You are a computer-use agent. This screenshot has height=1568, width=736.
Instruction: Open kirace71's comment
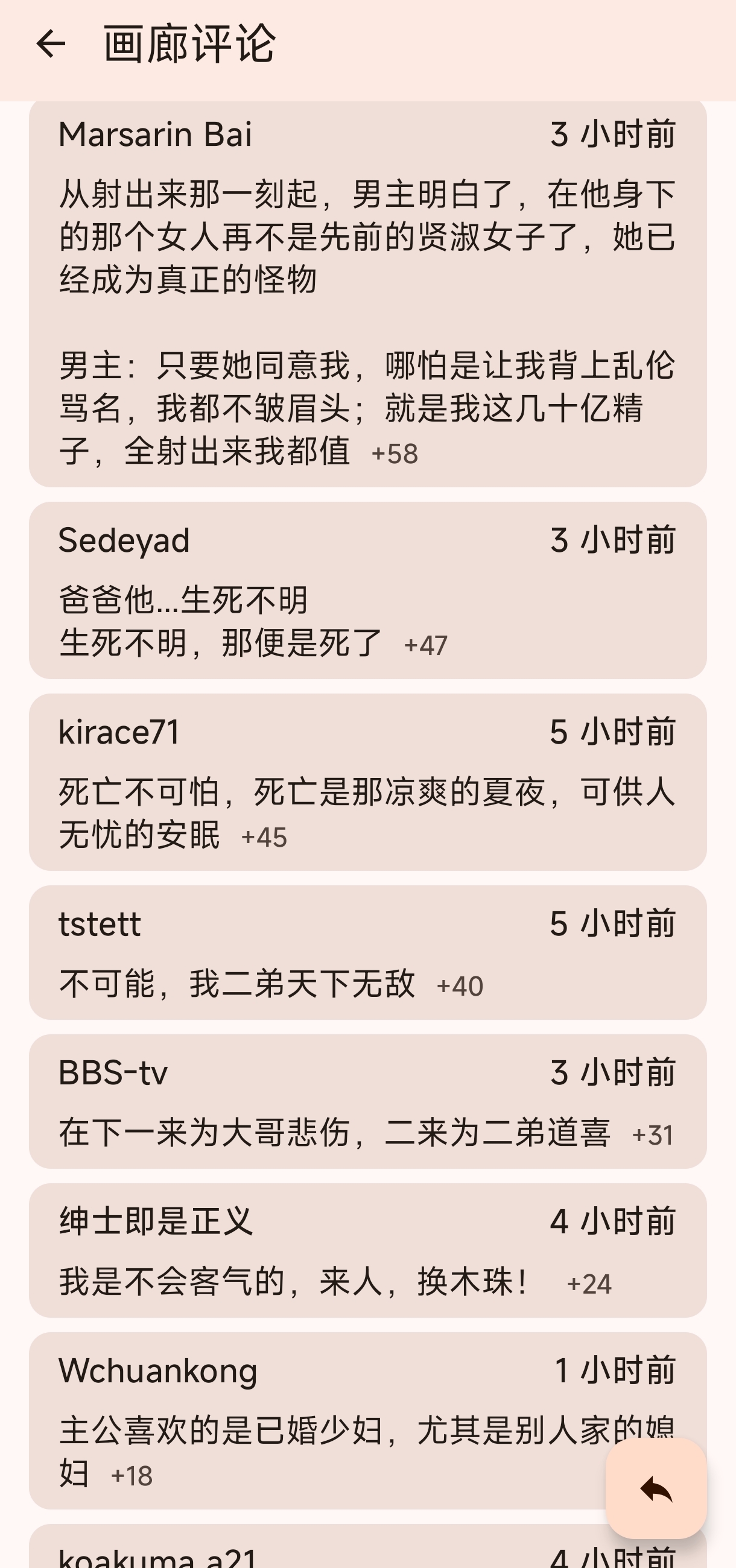[x=367, y=782]
